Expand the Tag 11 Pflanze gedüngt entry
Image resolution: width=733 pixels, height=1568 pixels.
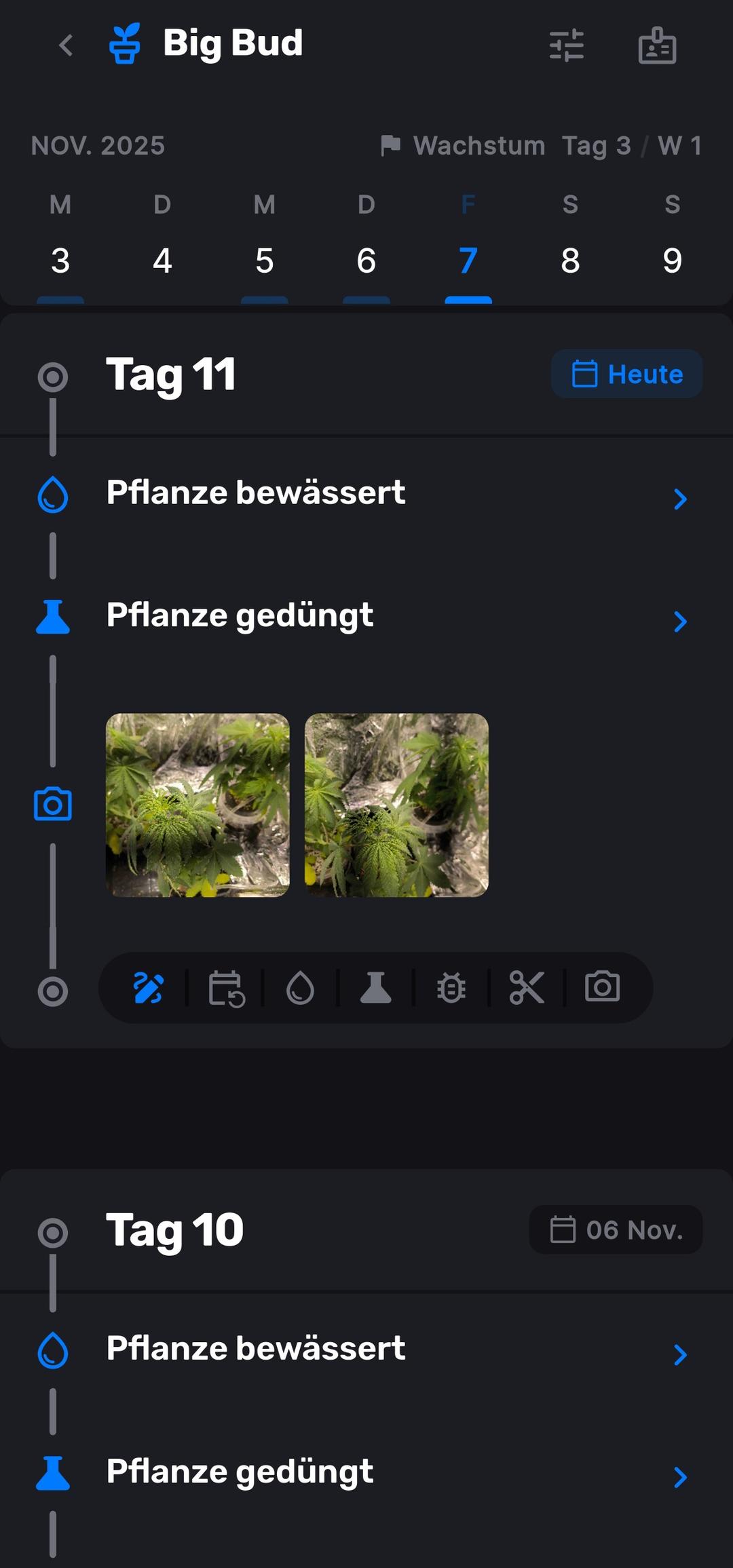click(681, 622)
